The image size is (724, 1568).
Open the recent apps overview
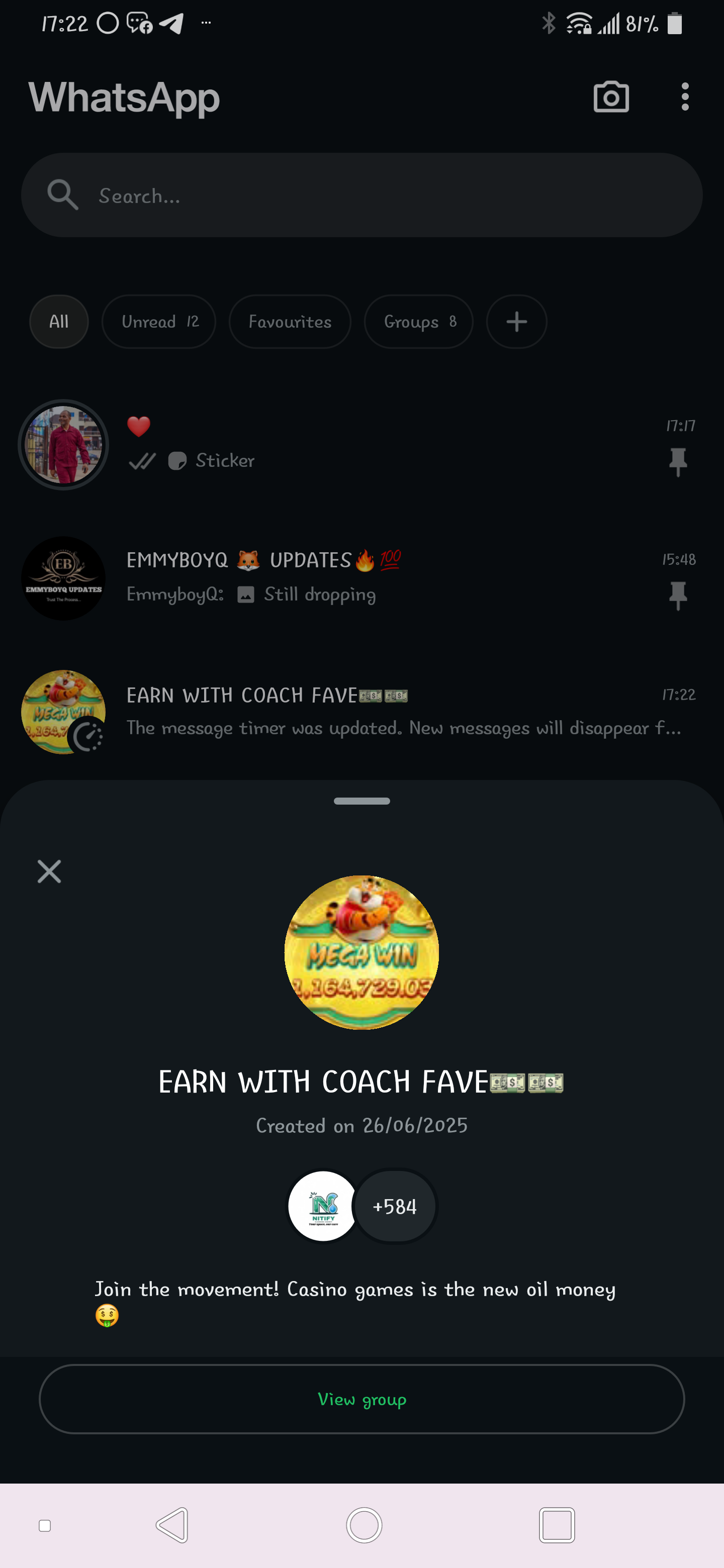(557, 1525)
